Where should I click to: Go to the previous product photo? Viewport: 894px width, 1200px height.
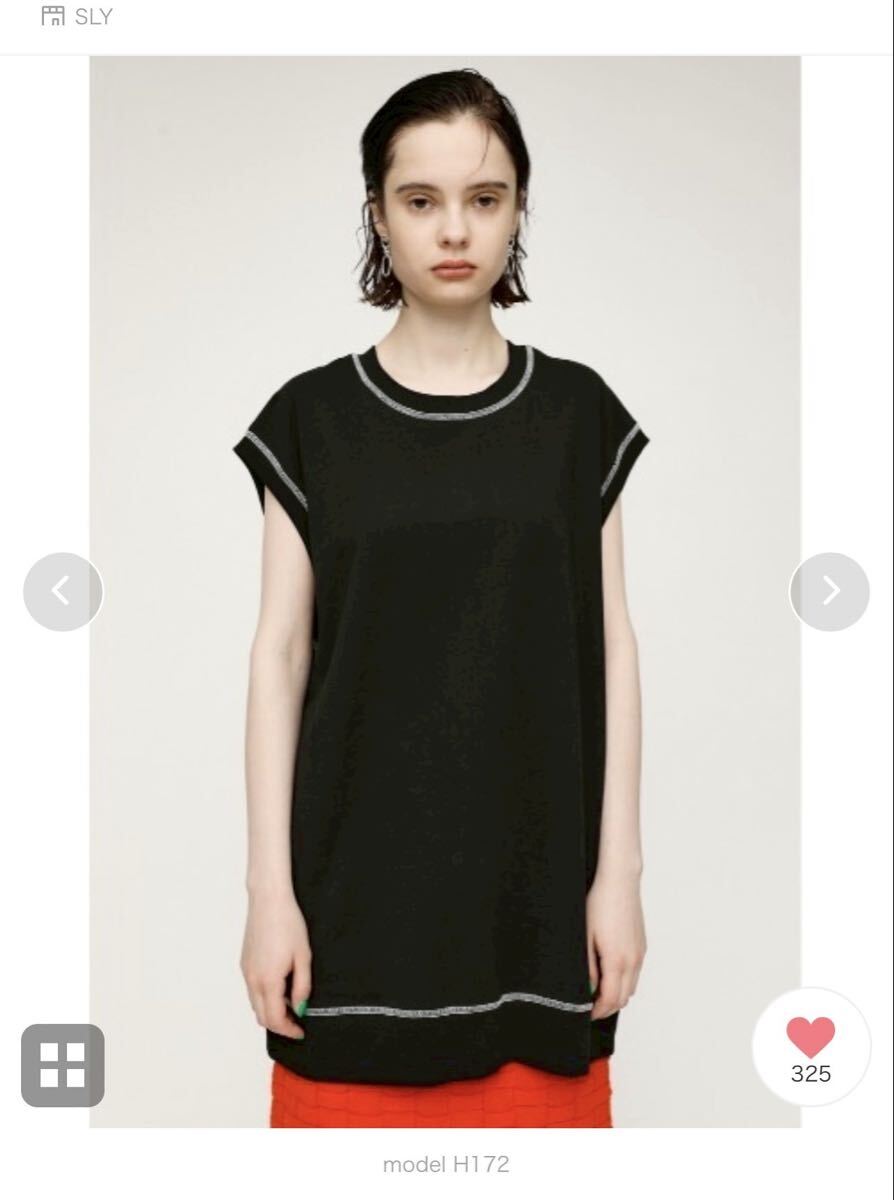tap(62, 592)
